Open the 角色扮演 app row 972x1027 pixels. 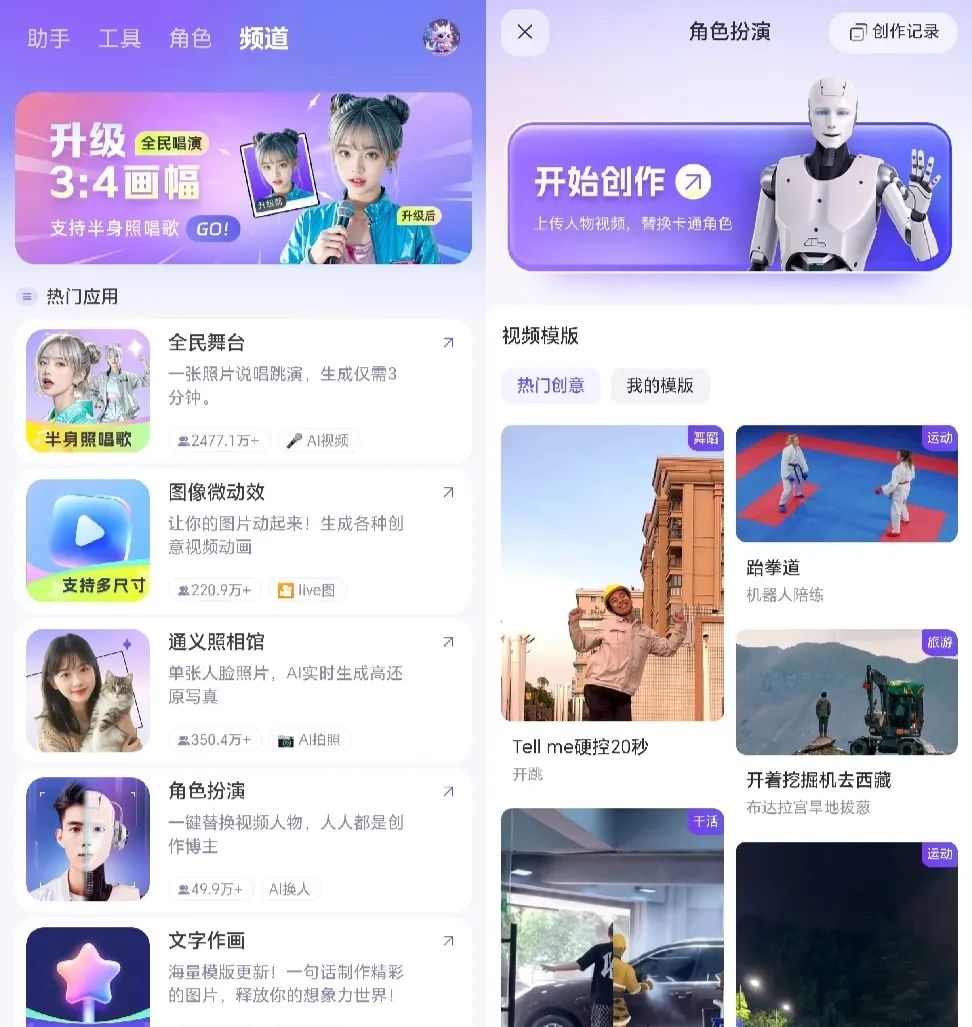point(243,840)
